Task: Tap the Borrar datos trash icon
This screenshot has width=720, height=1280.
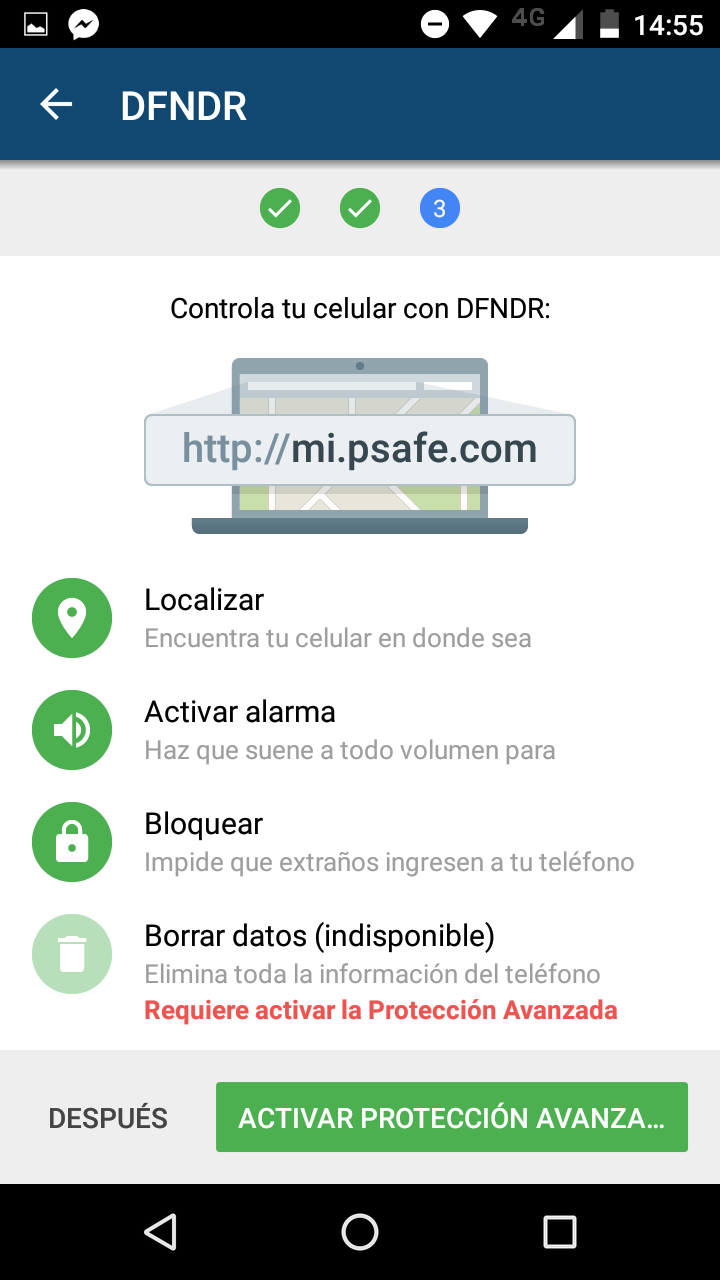Action: [71, 953]
